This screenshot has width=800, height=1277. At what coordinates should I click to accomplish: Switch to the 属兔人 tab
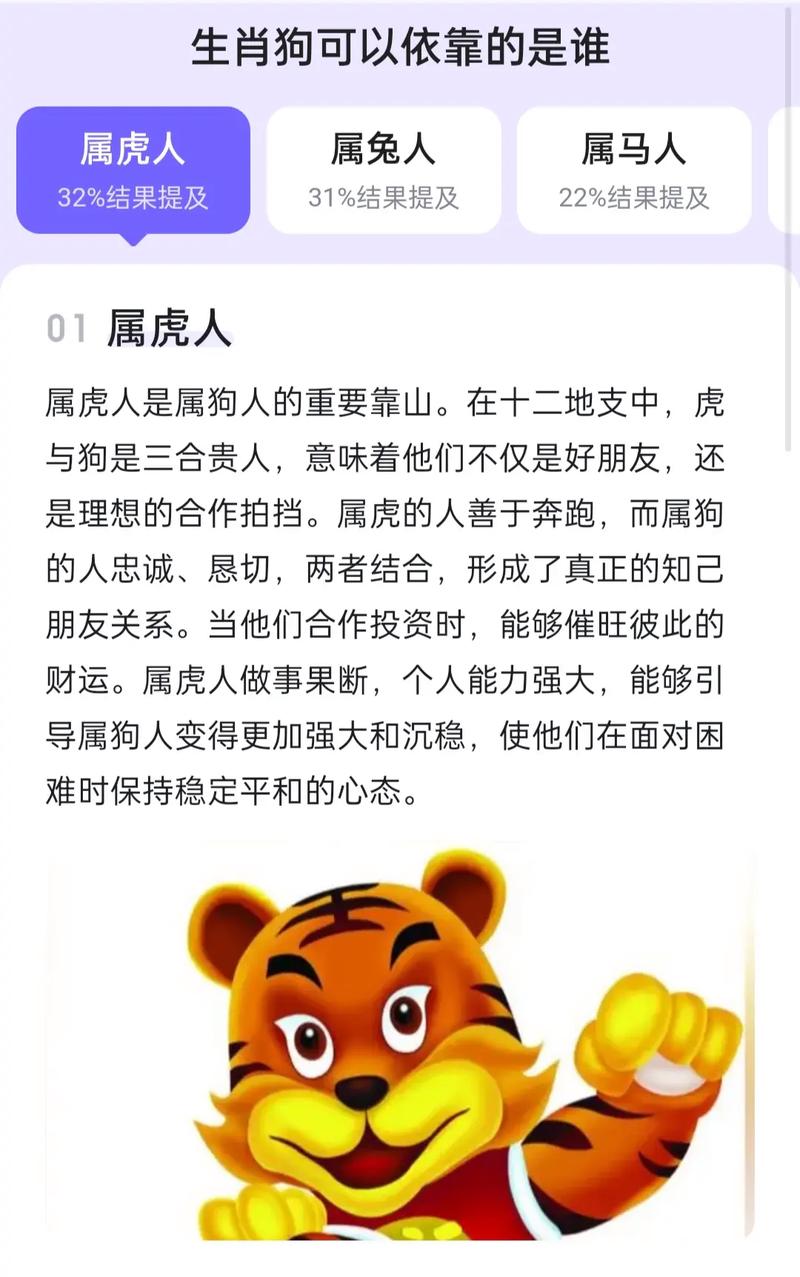click(x=383, y=170)
